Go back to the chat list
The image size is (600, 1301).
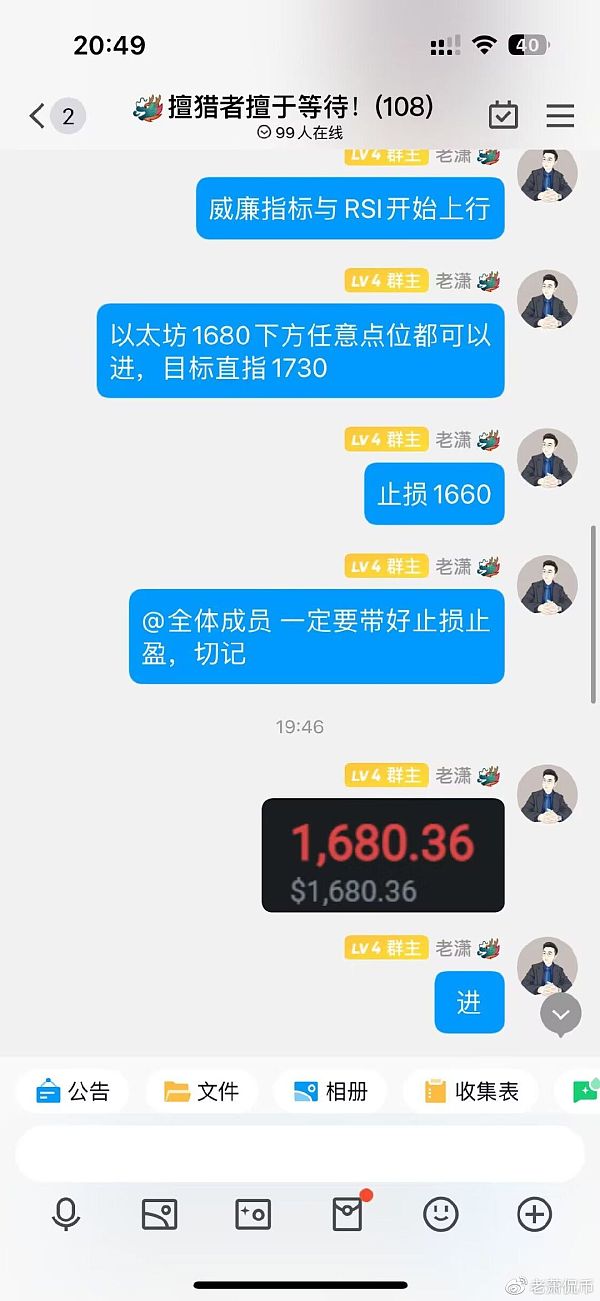[x=38, y=116]
